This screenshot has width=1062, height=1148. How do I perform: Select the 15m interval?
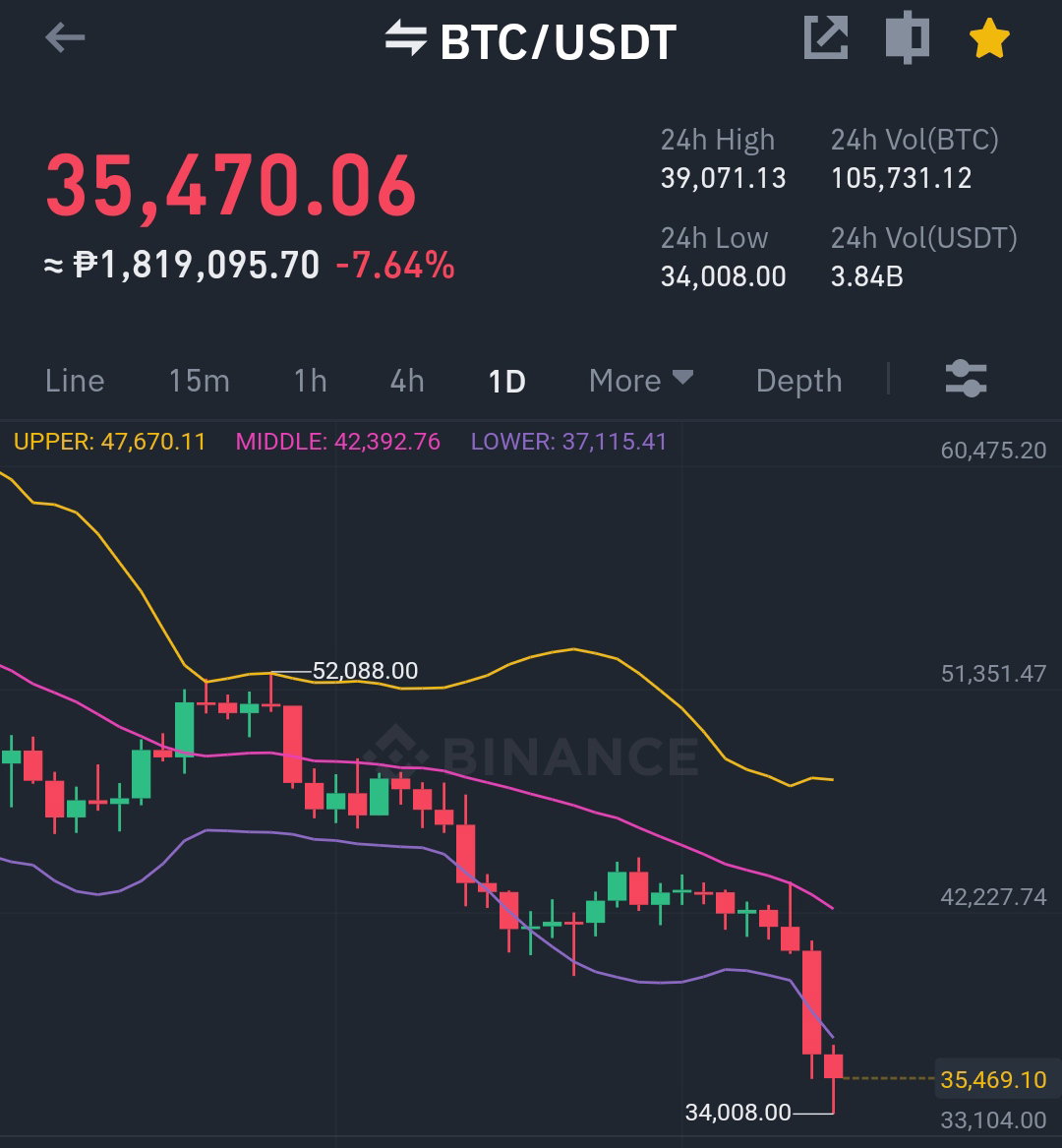click(199, 381)
